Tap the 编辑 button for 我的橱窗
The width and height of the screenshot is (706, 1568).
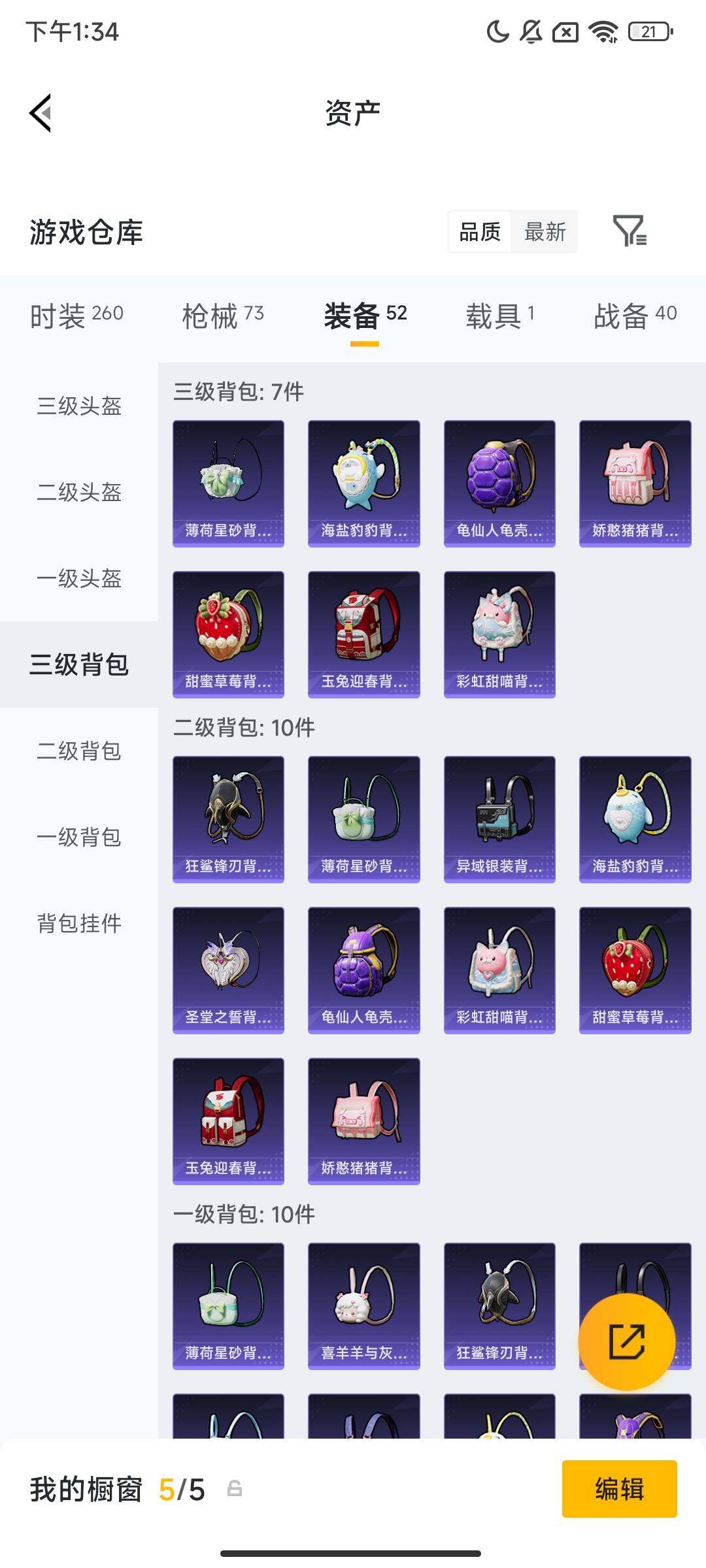click(619, 1489)
